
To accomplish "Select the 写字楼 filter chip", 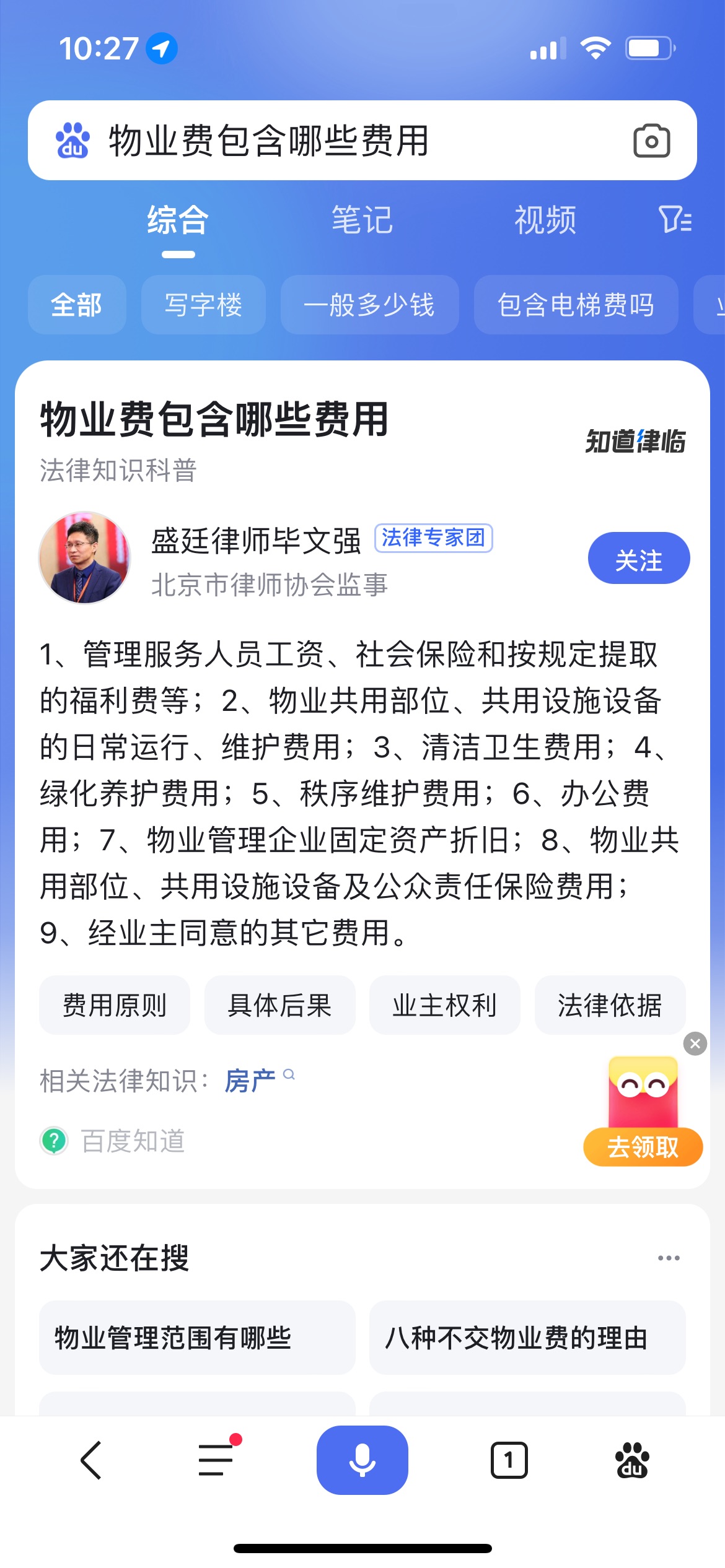I will click(203, 305).
